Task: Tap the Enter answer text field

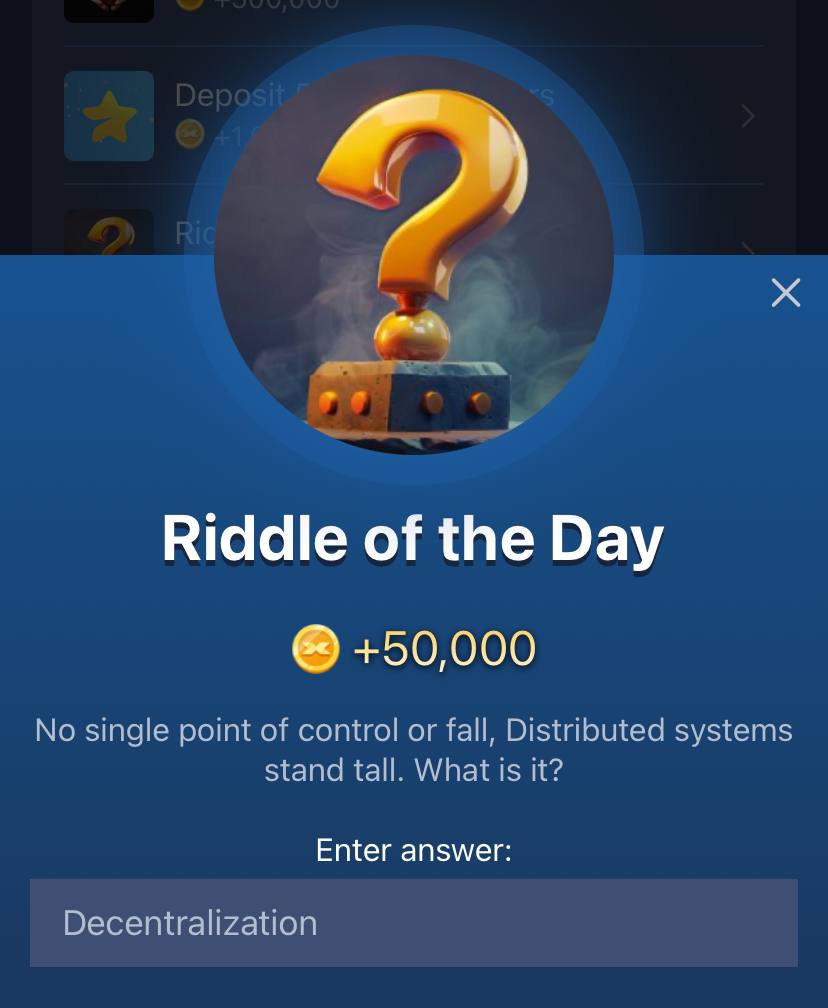Action: point(413,922)
